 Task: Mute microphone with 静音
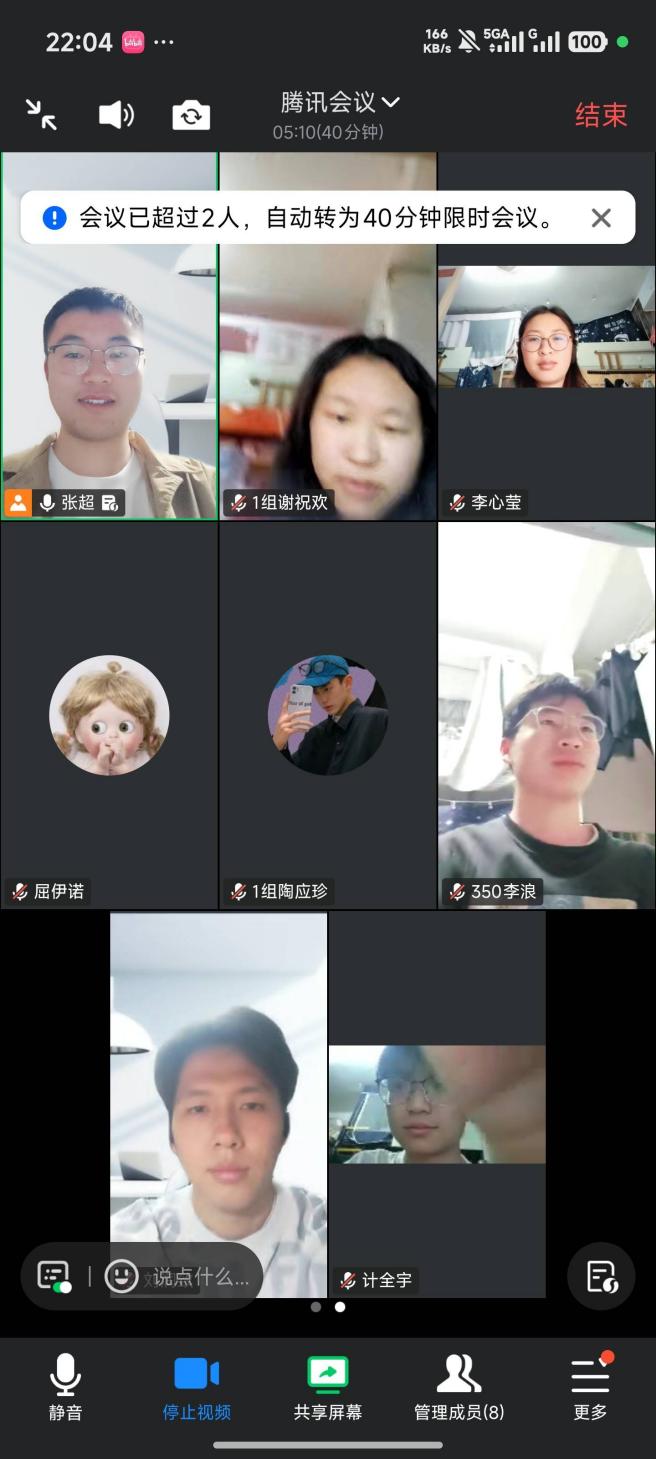point(66,1387)
